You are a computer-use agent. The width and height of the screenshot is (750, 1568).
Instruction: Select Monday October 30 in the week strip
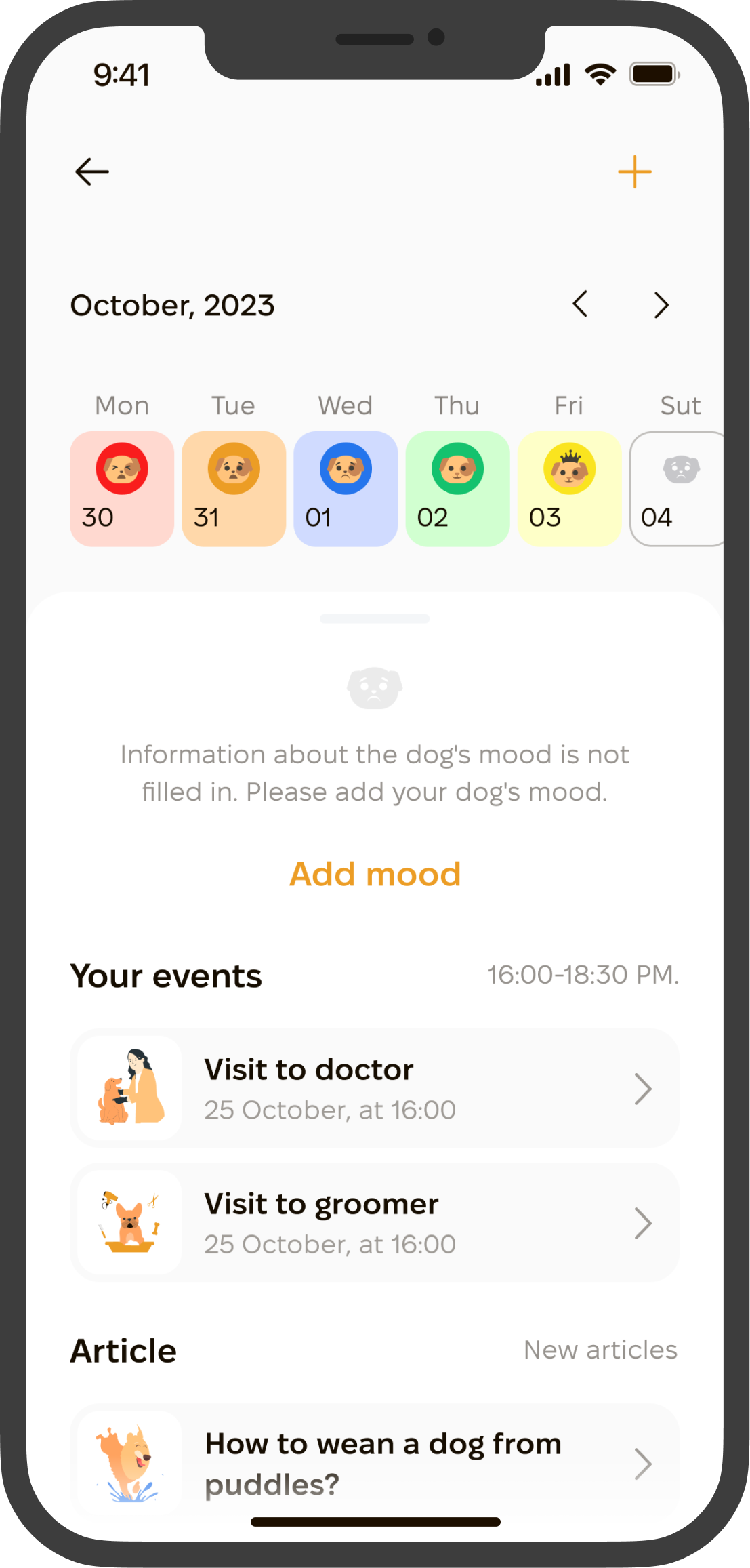121,488
